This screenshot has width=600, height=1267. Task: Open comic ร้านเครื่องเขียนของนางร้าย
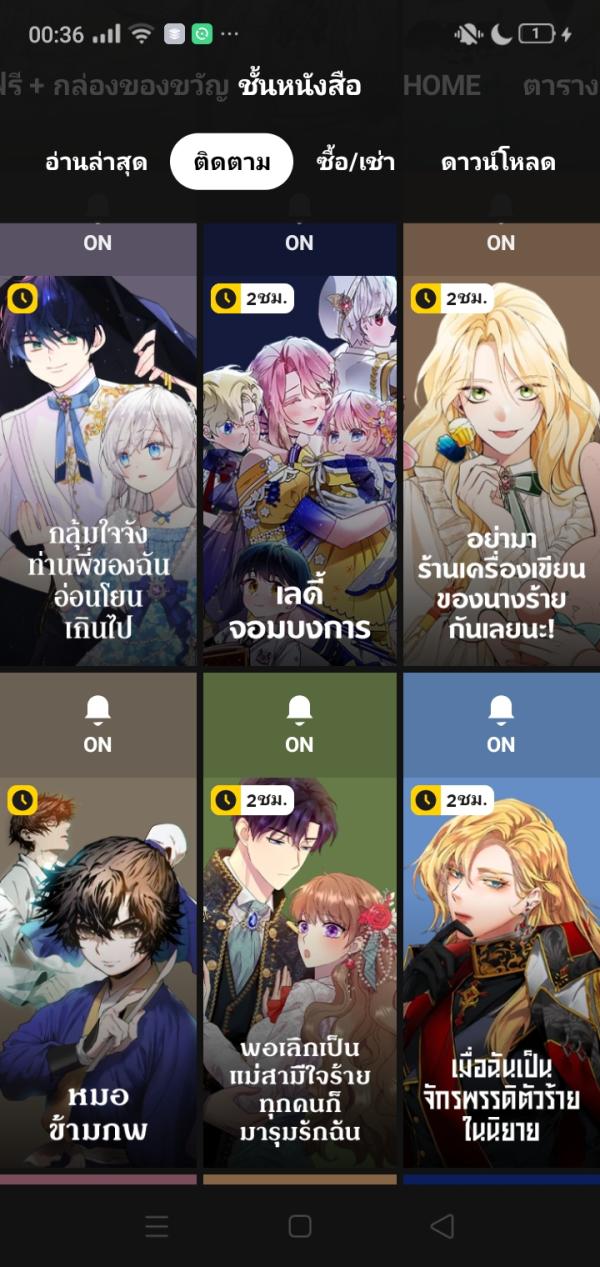501,470
